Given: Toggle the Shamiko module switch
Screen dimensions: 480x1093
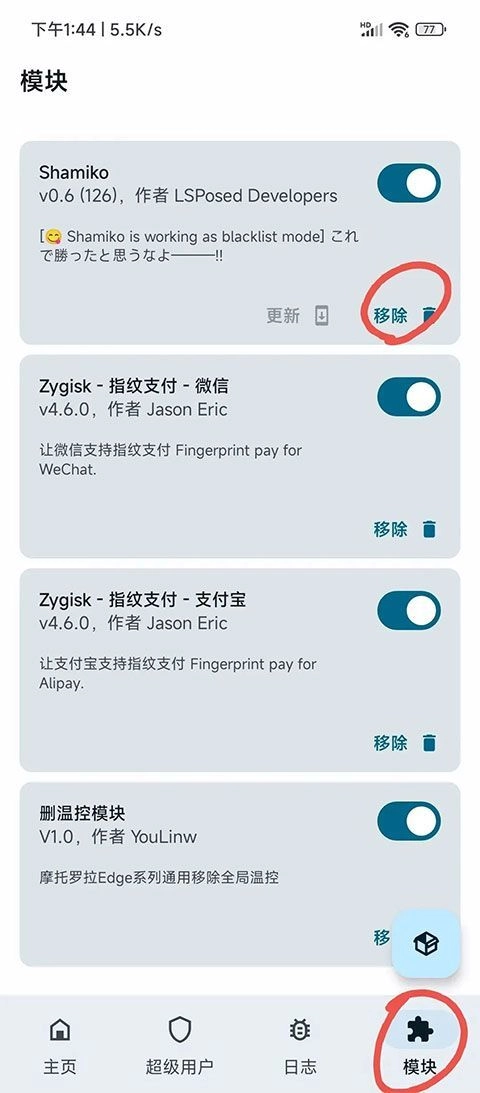Looking at the screenshot, I should point(409,183).
